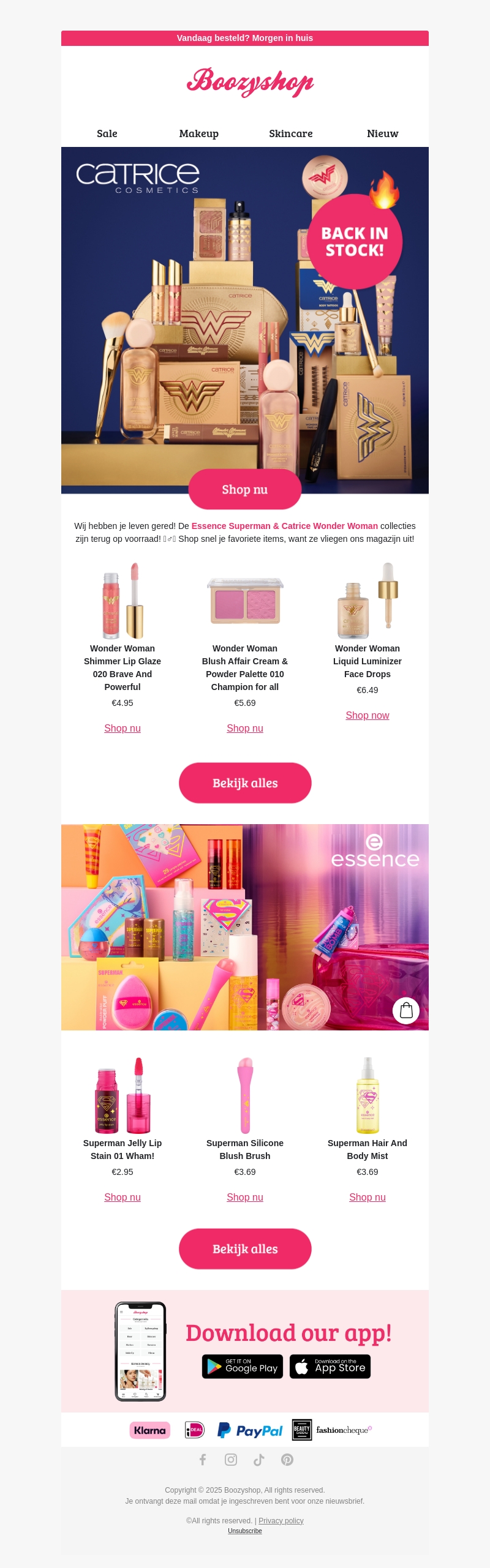Open the essence Superman banner
The height and width of the screenshot is (1568, 490).
[x=245, y=927]
